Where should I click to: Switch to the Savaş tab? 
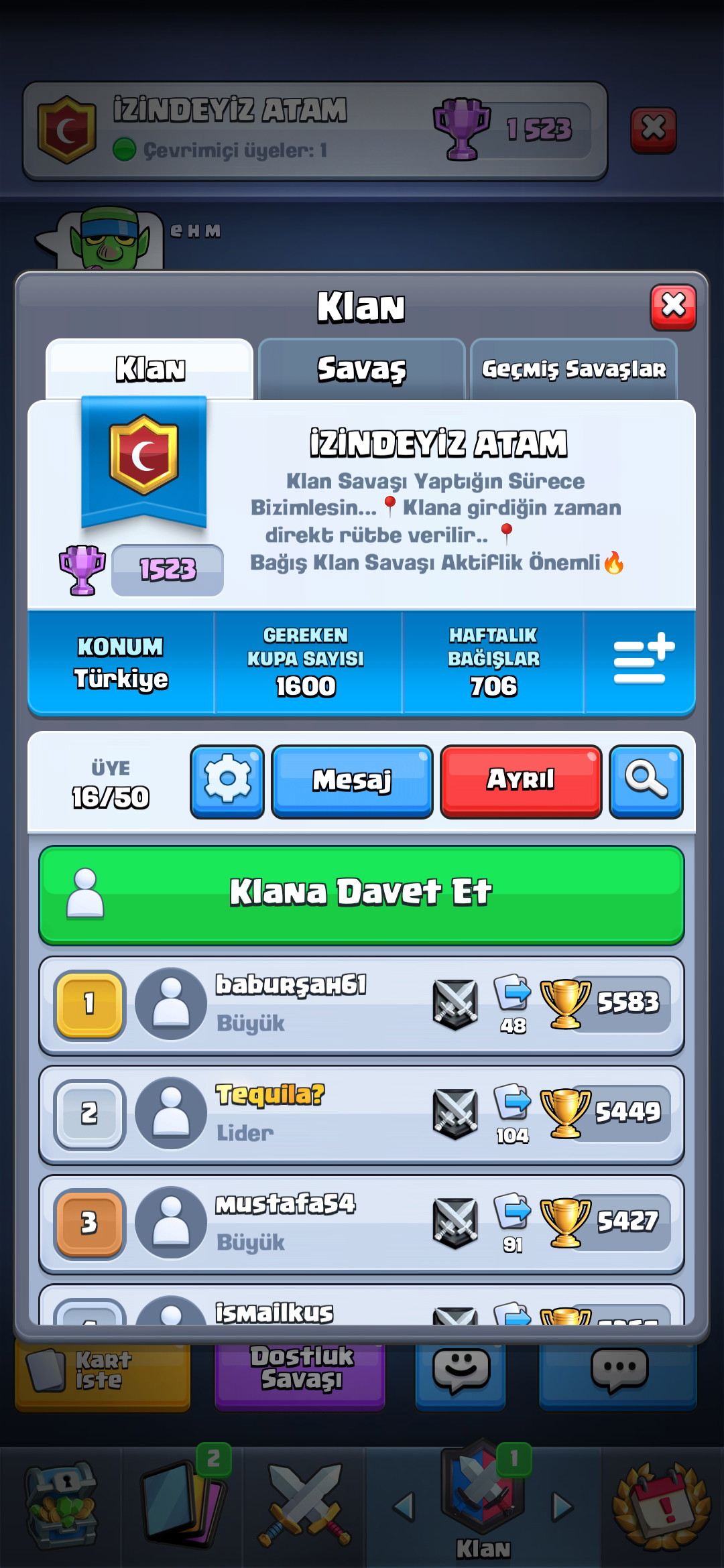(x=362, y=369)
